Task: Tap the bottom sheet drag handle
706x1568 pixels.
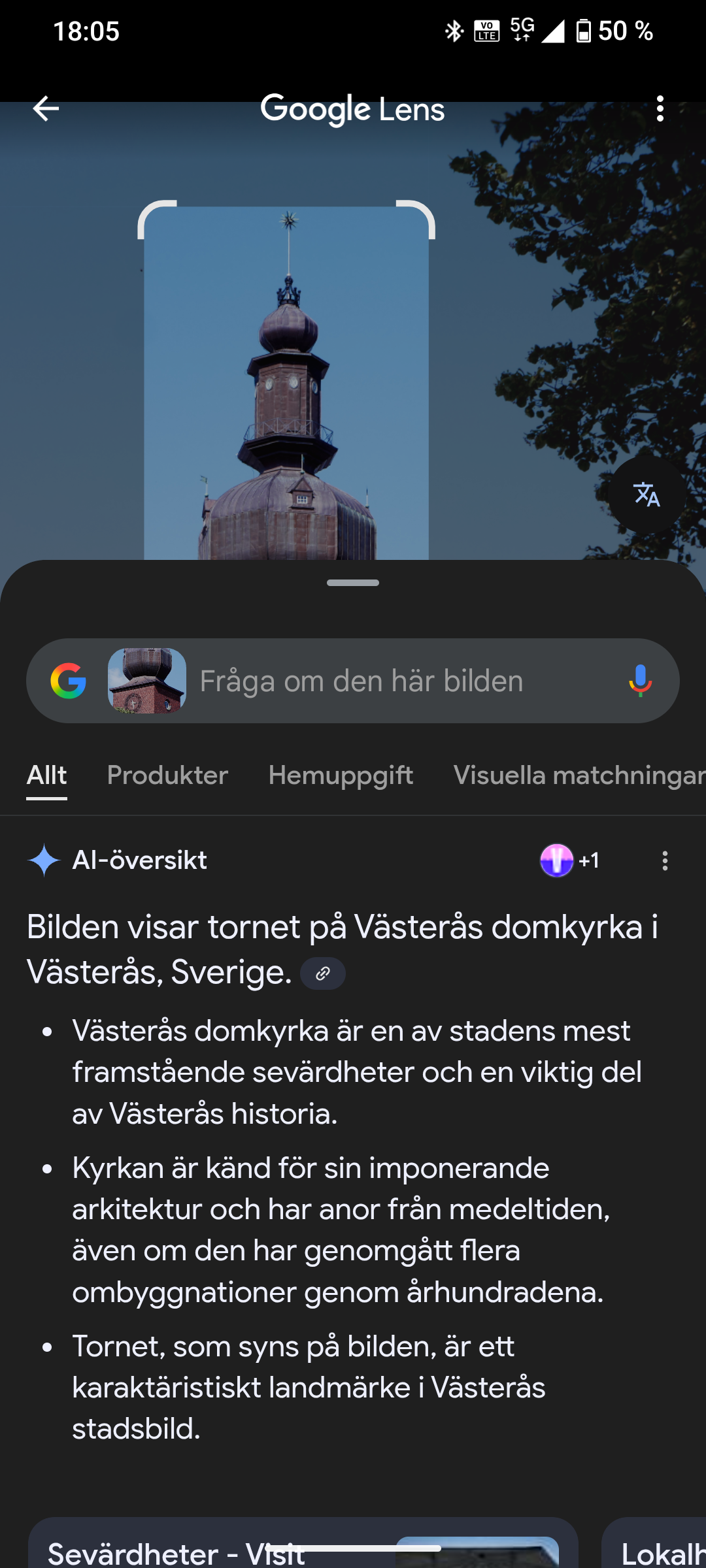Action: (x=353, y=583)
